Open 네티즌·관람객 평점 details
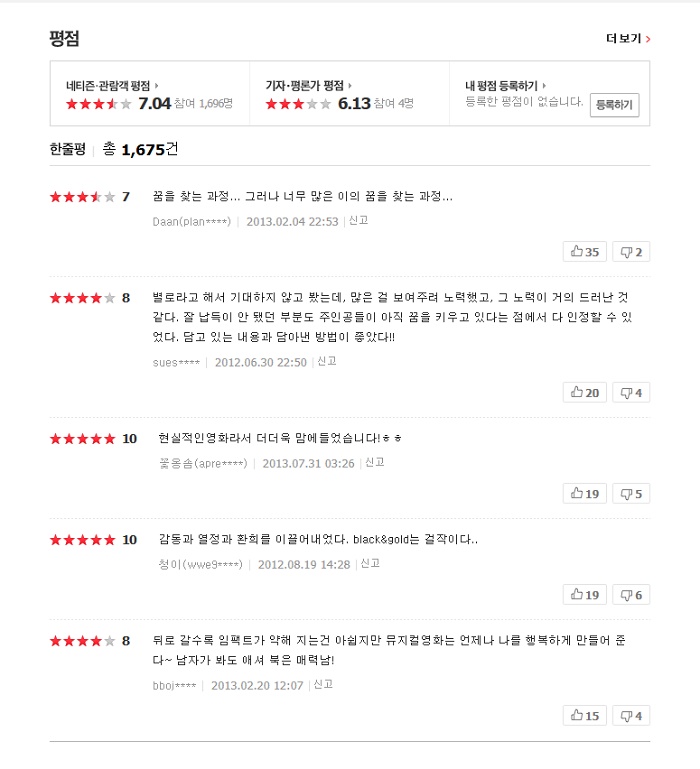Viewport: 700px width, 769px height. 112,86
